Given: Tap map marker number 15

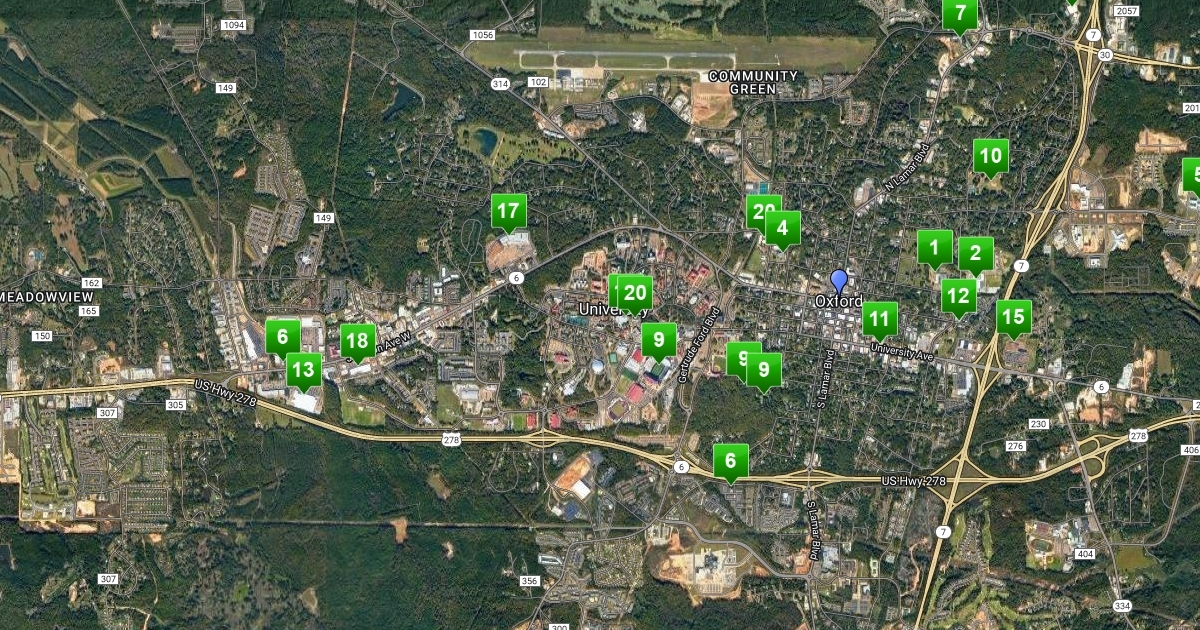Looking at the screenshot, I should 1014,317.
